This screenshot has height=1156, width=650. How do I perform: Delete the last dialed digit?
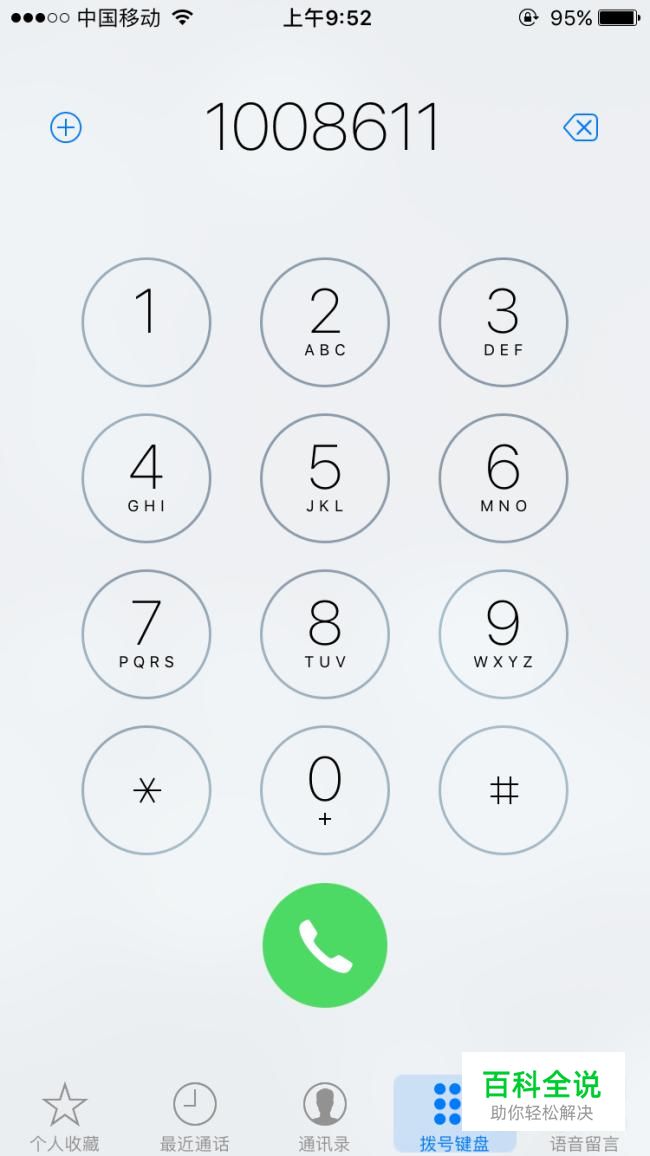pyautogui.click(x=581, y=128)
